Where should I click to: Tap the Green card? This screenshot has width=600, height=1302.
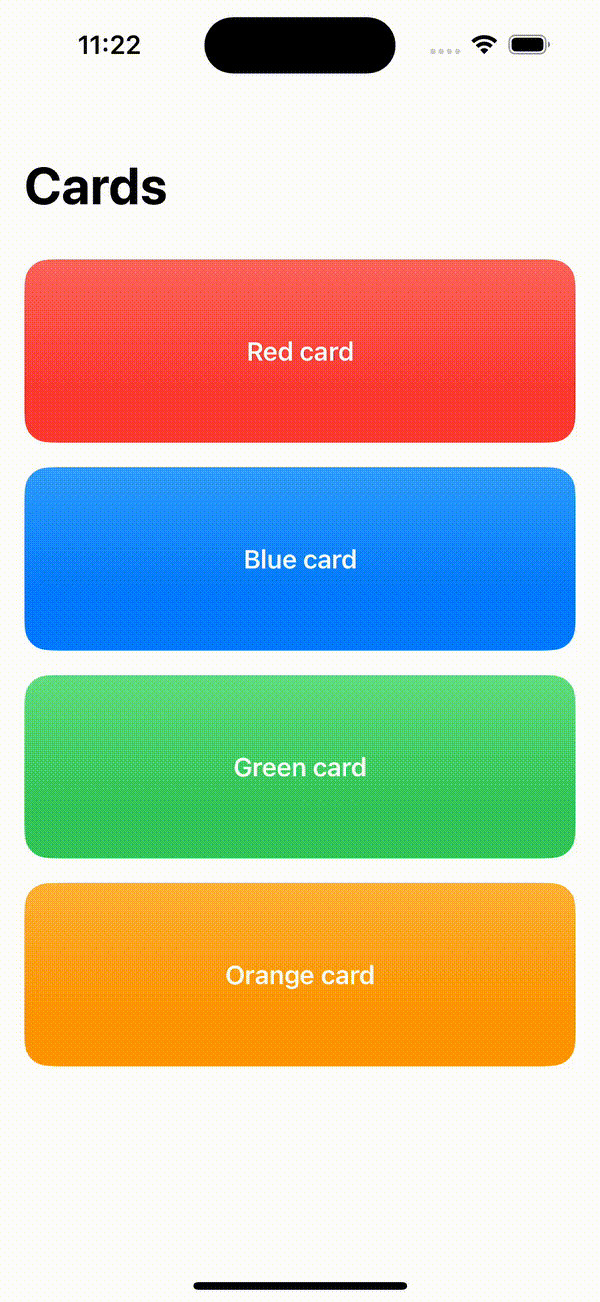click(x=300, y=767)
